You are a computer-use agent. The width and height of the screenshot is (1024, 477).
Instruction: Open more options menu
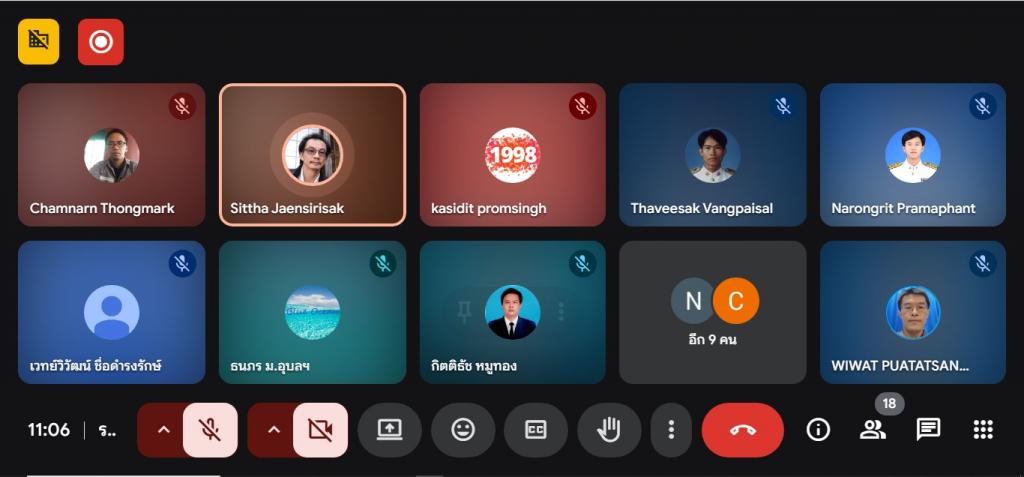[x=671, y=430]
